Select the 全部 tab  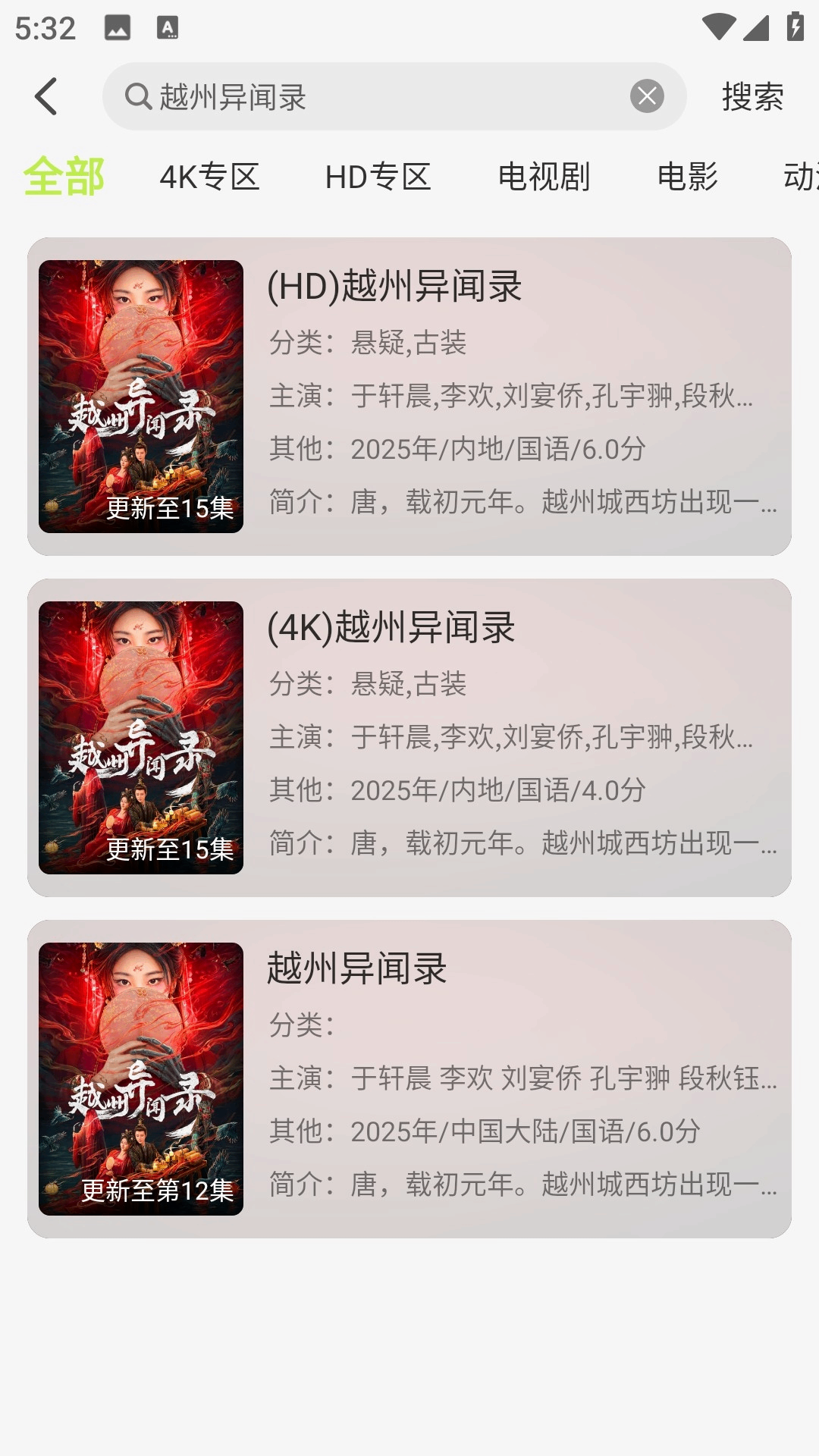(x=64, y=177)
